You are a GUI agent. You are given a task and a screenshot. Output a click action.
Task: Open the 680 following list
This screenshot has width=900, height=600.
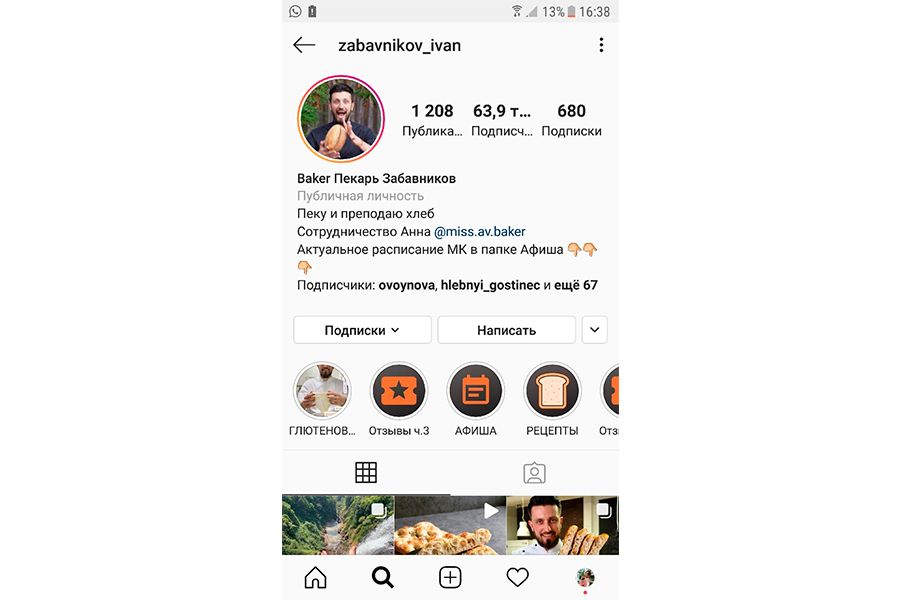coord(571,119)
